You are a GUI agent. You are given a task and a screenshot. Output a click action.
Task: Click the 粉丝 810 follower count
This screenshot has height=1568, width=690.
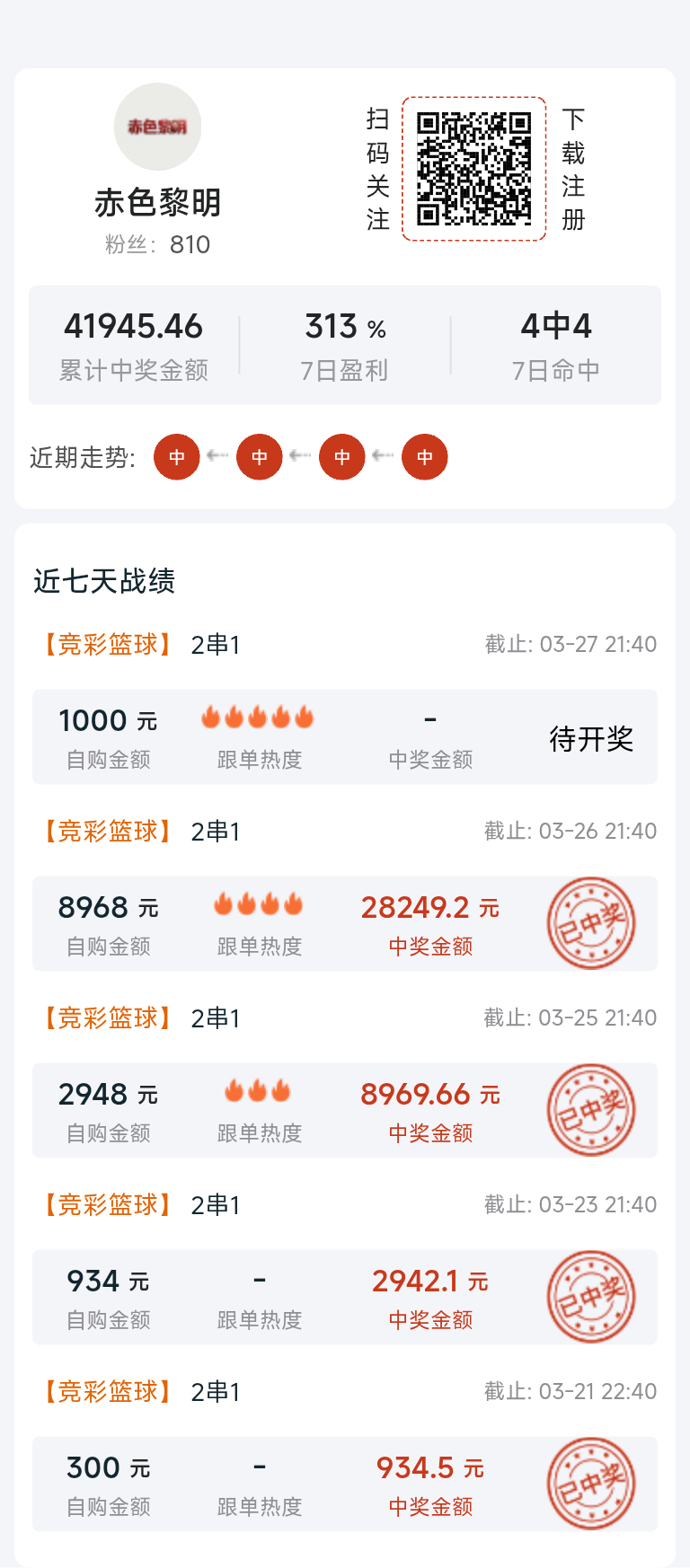pos(158,243)
